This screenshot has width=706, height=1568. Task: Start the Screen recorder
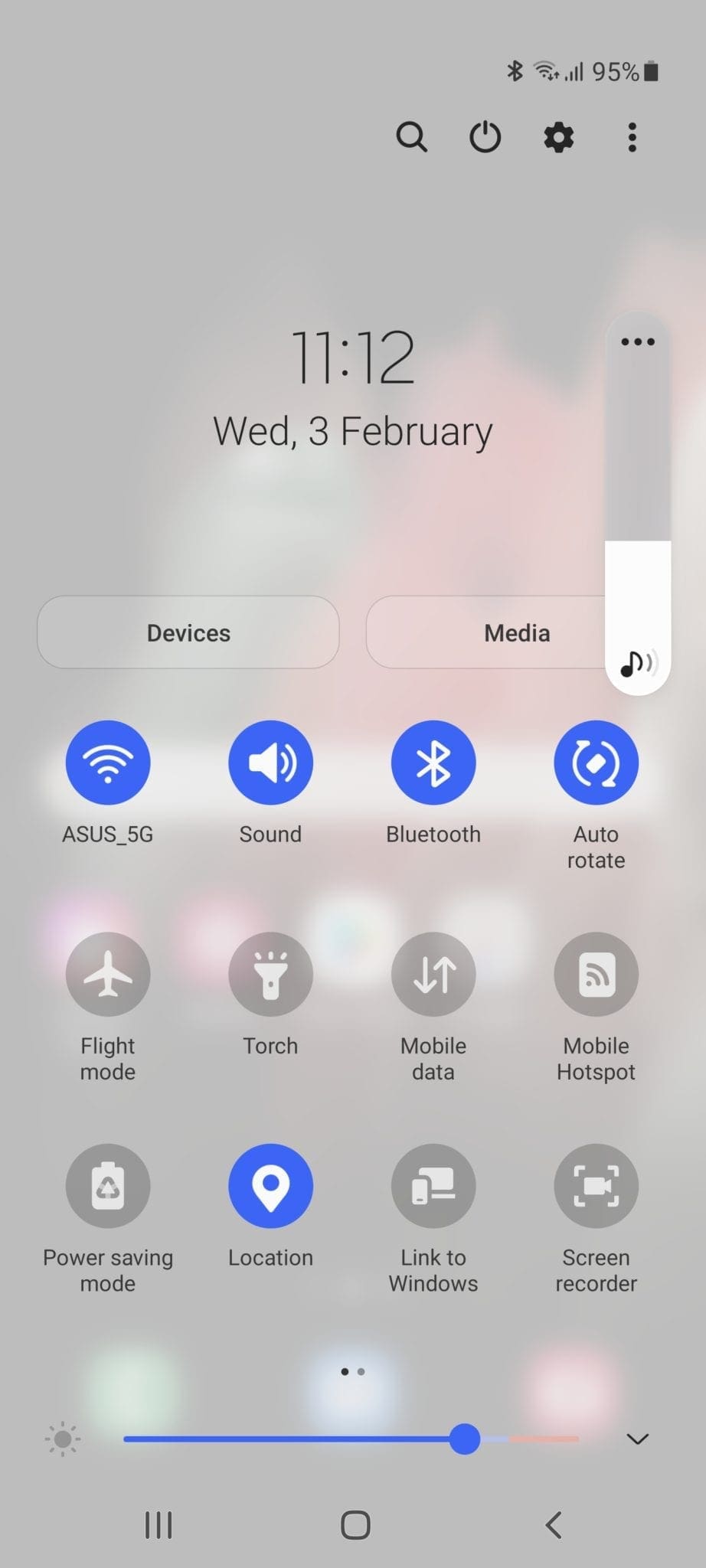pyautogui.click(x=596, y=1186)
